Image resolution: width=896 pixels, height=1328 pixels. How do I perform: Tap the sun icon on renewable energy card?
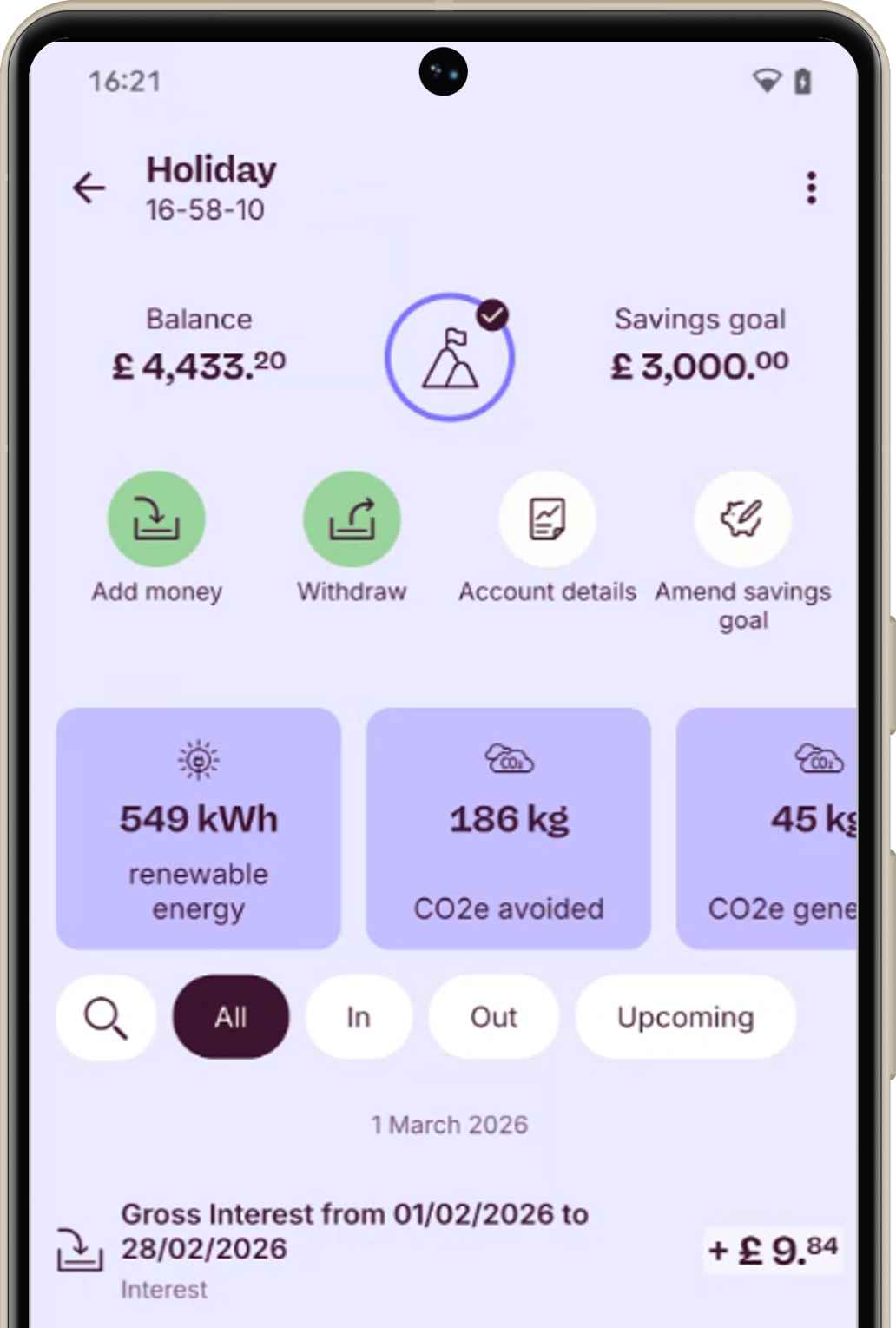click(x=197, y=757)
